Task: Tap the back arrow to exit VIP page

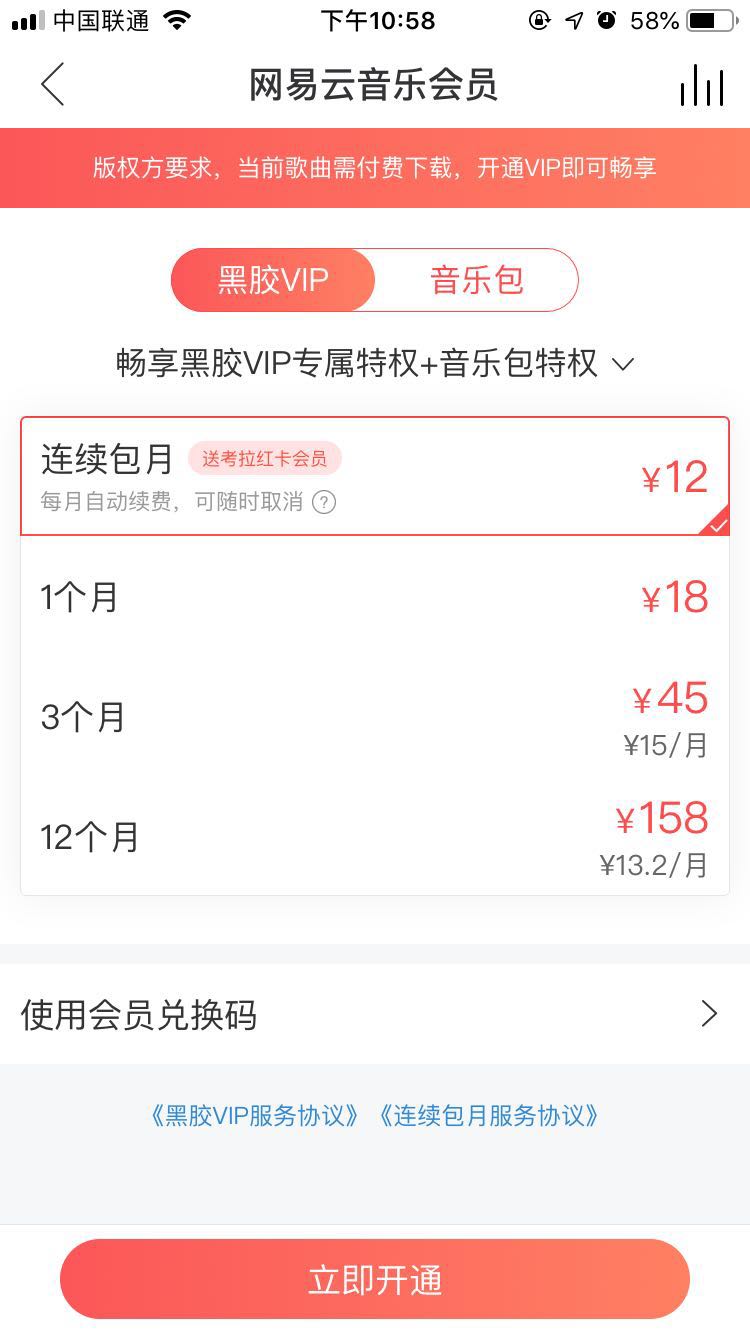Action: (x=51, y=86)
